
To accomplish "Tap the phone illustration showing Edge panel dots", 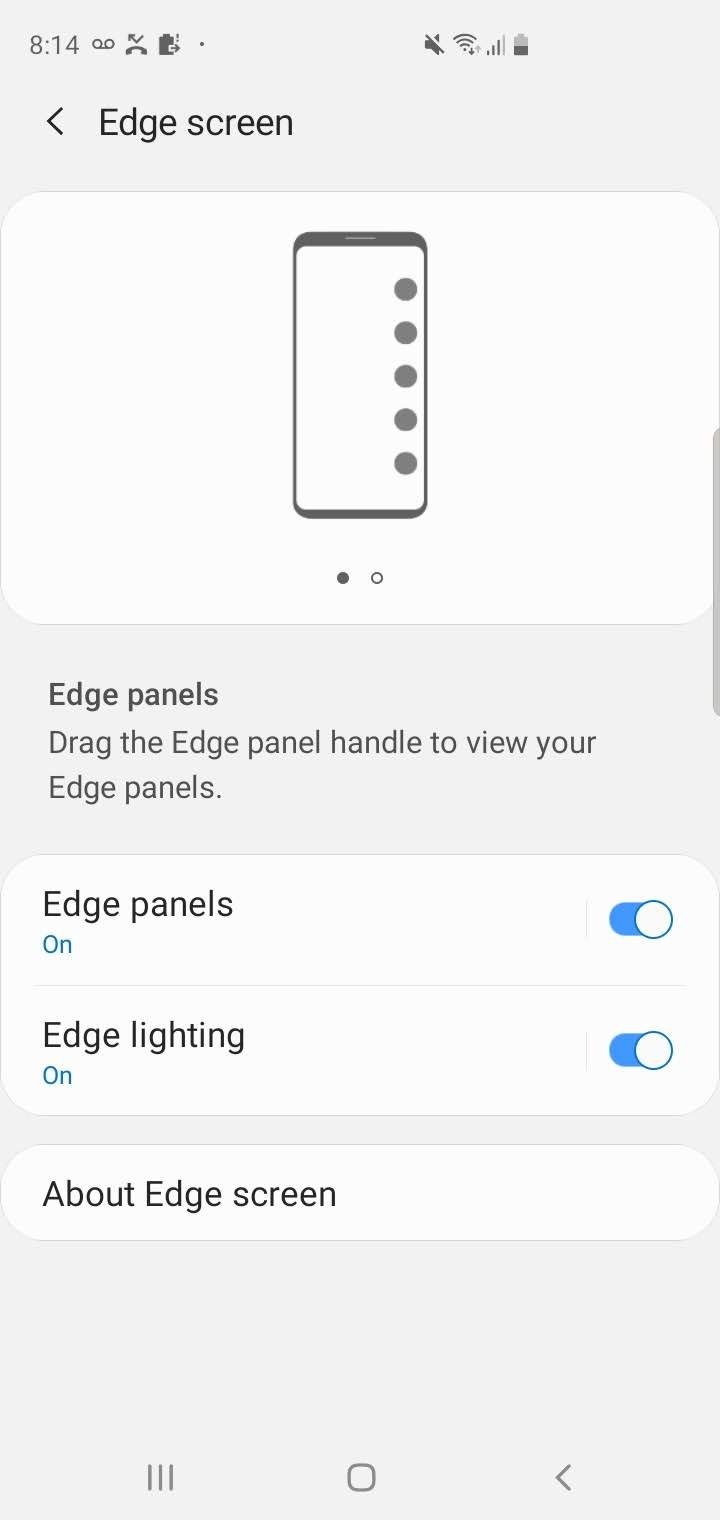I will point(360,375).
